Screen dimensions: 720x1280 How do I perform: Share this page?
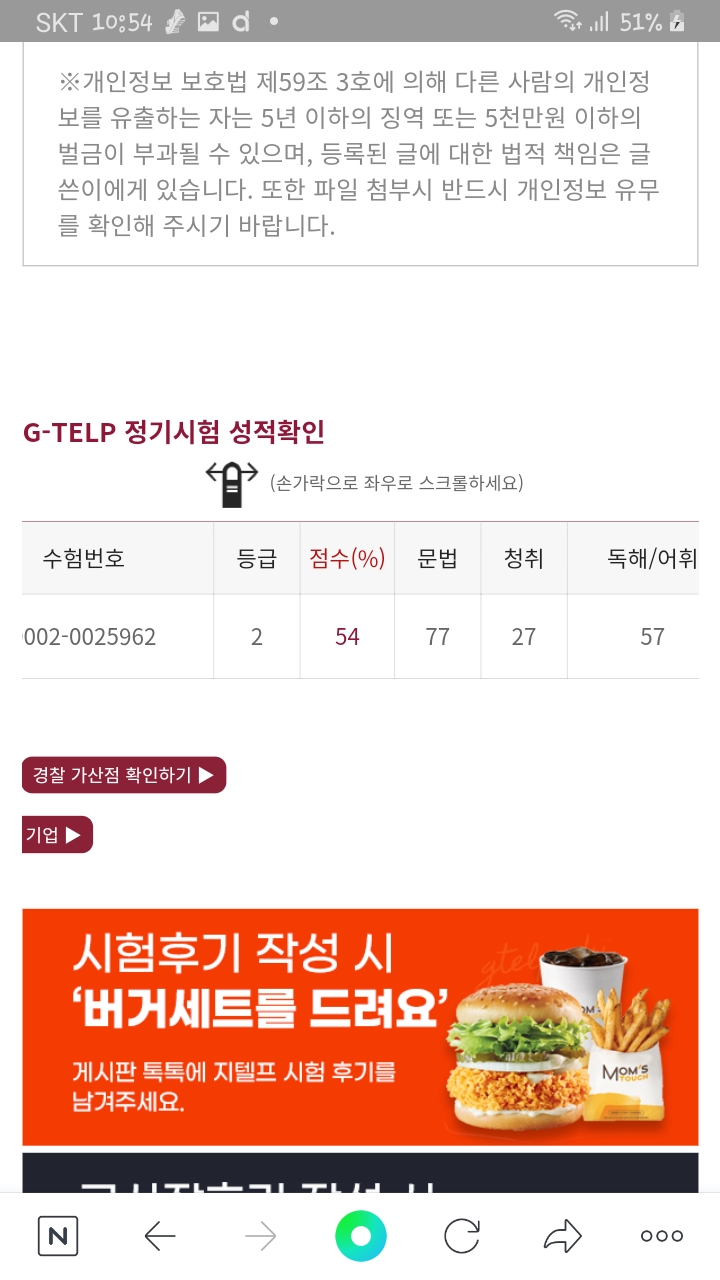[562, 1237]
